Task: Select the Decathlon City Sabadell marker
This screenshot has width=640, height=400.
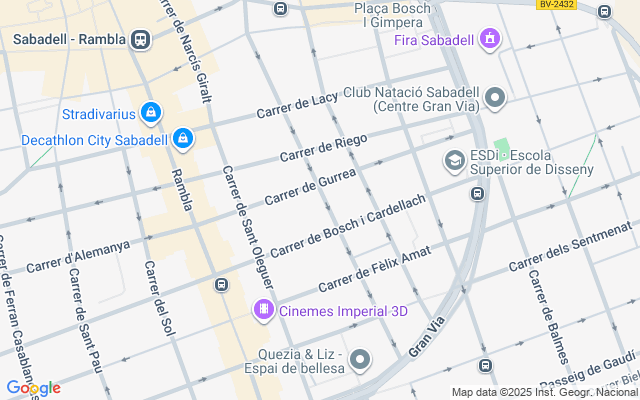Action: 183,139
